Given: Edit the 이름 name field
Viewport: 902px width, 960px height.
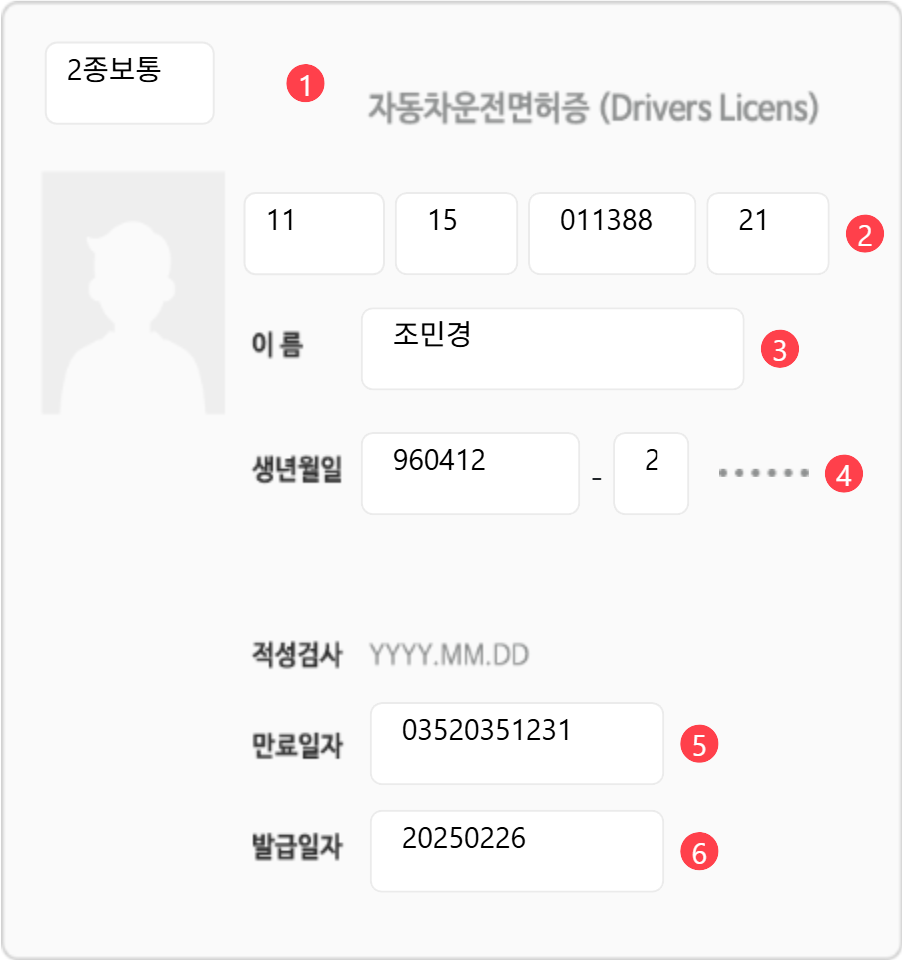Looking at the screenshot, I should pos(552,348).
